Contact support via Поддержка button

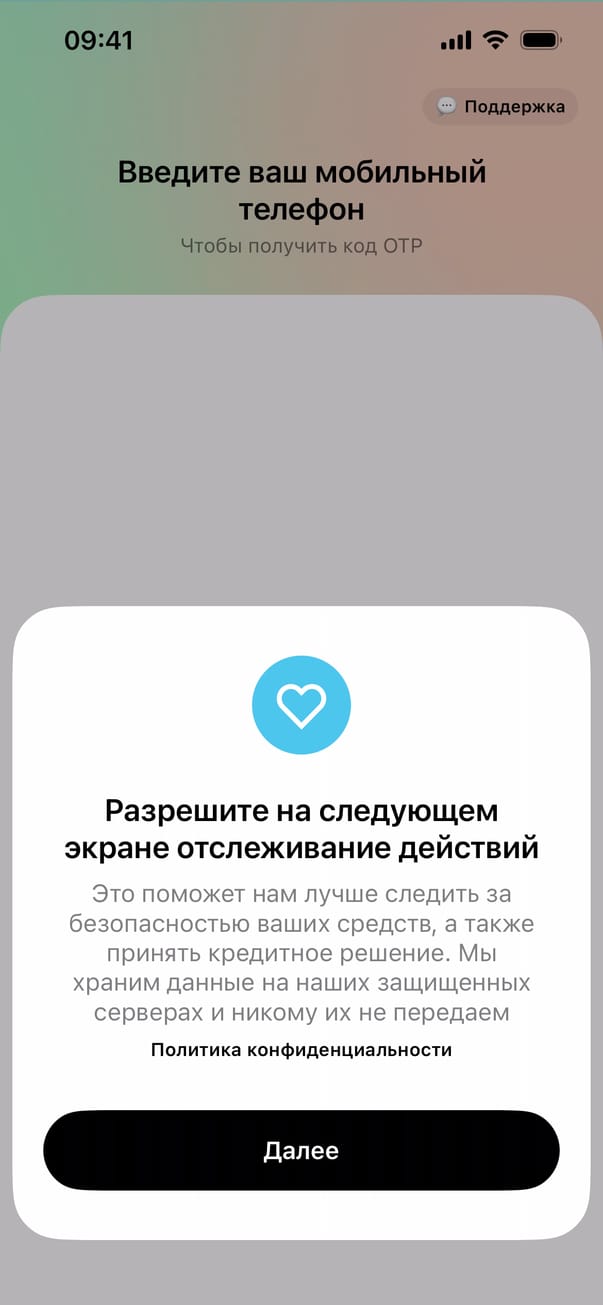pyautogui.click(x=501, y=107)
